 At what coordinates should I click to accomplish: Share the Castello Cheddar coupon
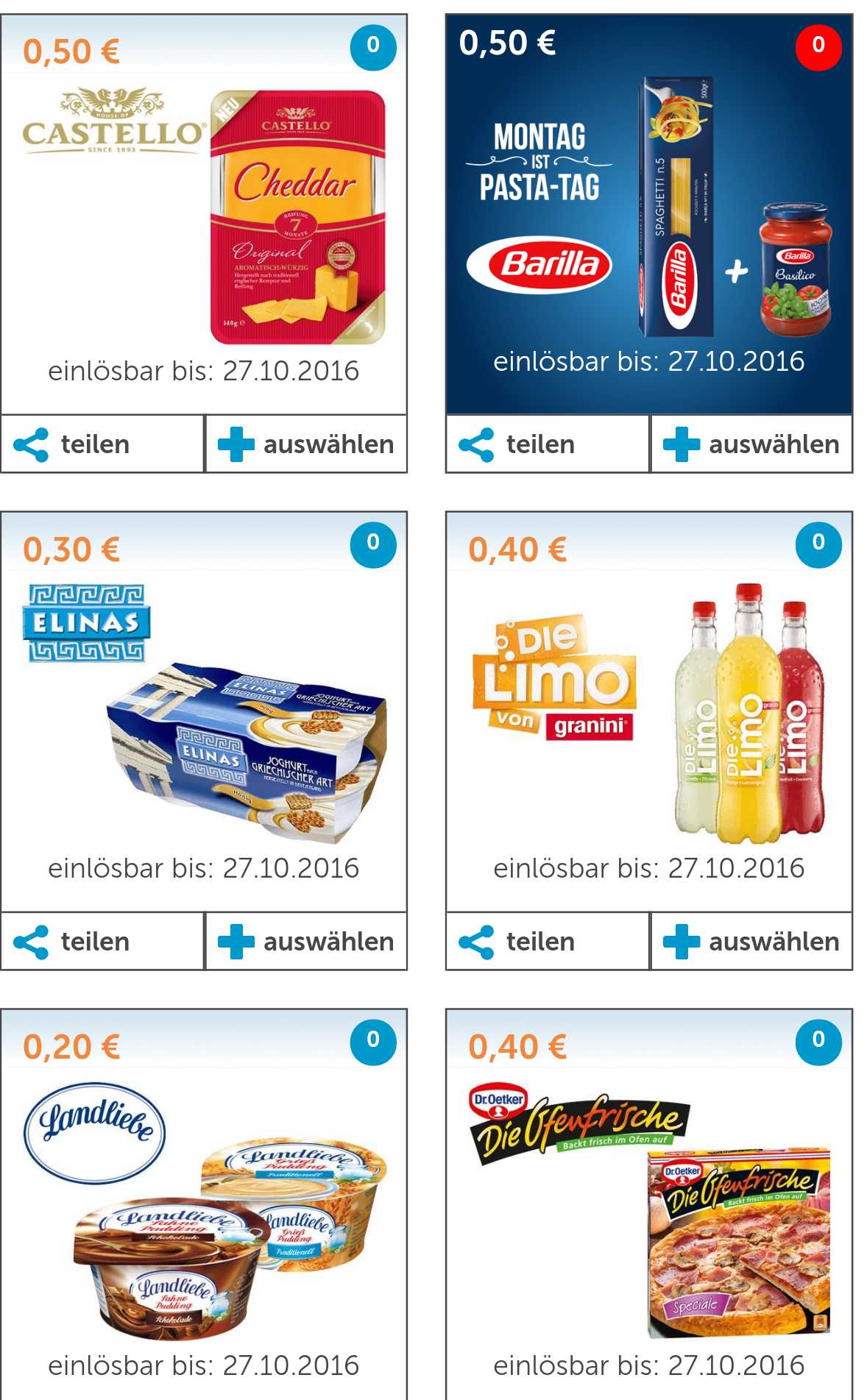(x=102, y=444)
